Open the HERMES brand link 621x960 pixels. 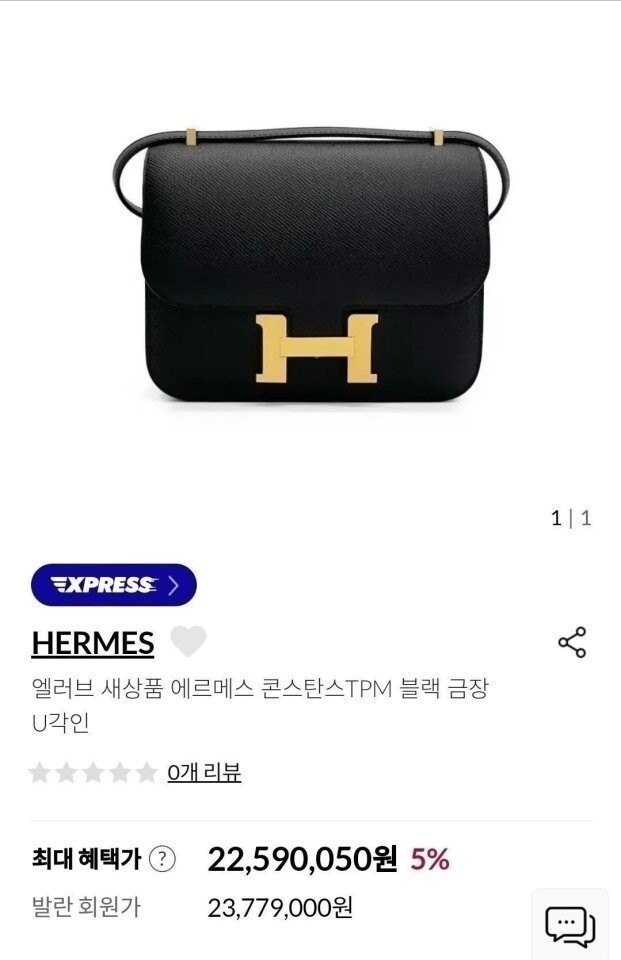pyautogui.click(x=92, y=643)
